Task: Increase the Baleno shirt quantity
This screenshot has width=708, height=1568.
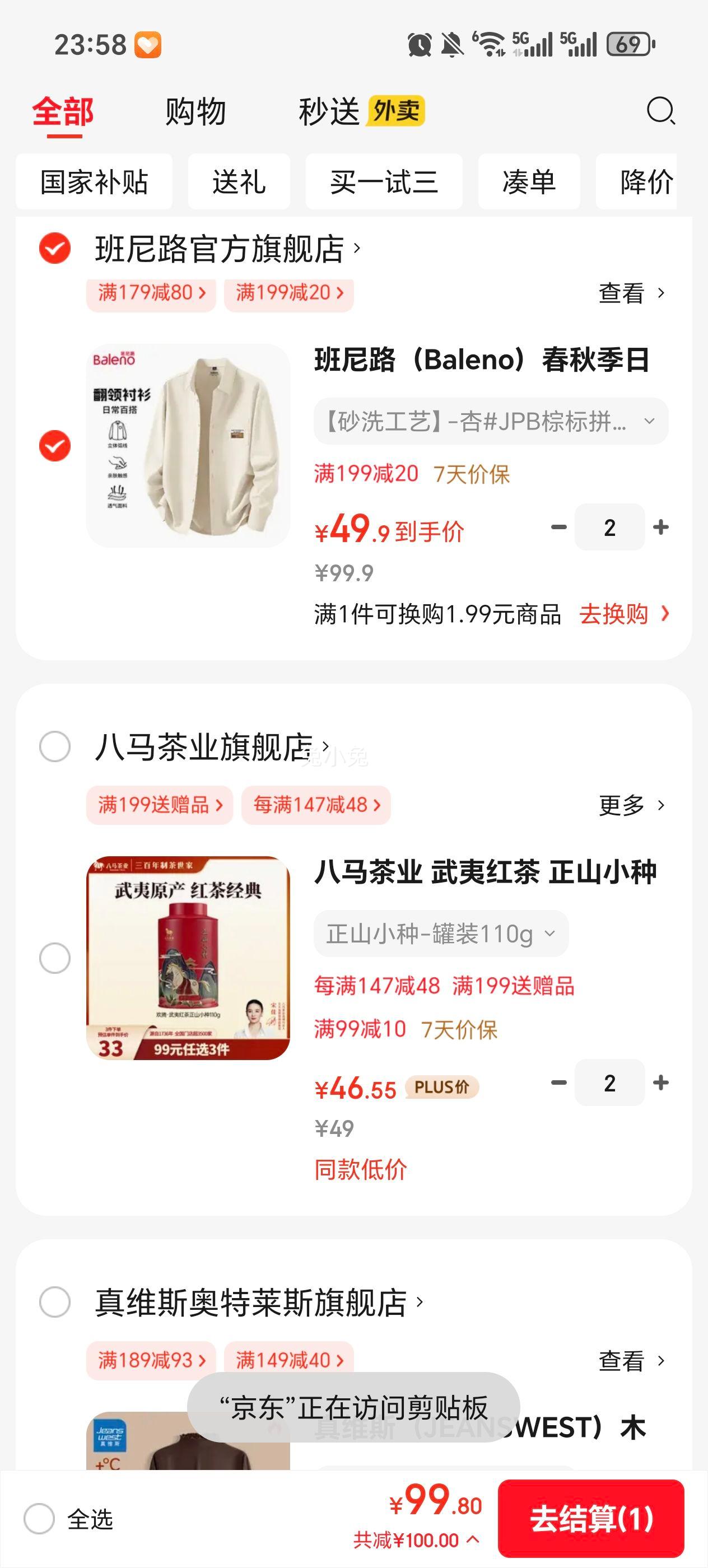Action: 660,527
